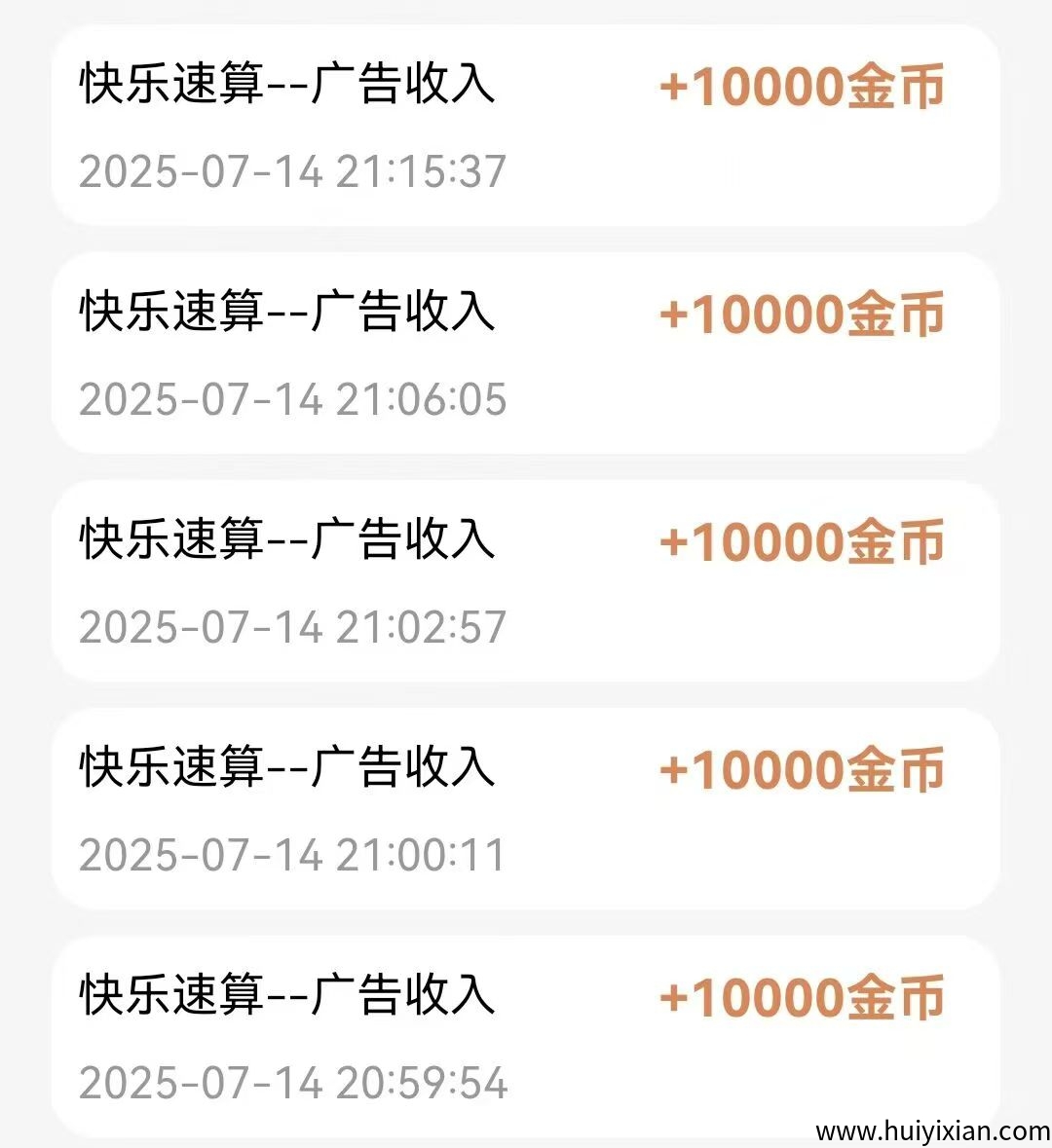Click the timestamp 2025-07-14 21:06:05
1052x1148 pixels.
coord(294,399)
